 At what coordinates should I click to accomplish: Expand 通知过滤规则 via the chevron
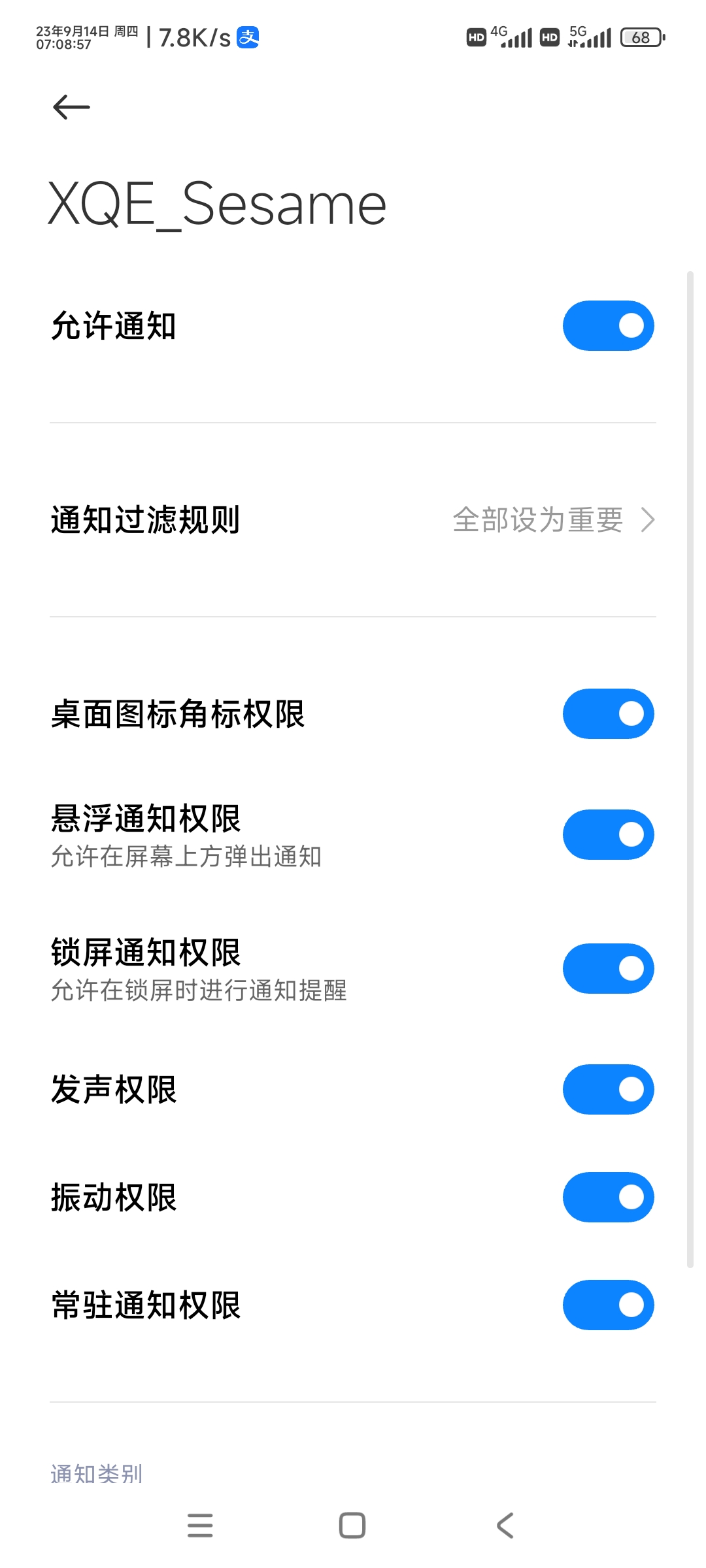pyautogui.click(x=648, y=521)
